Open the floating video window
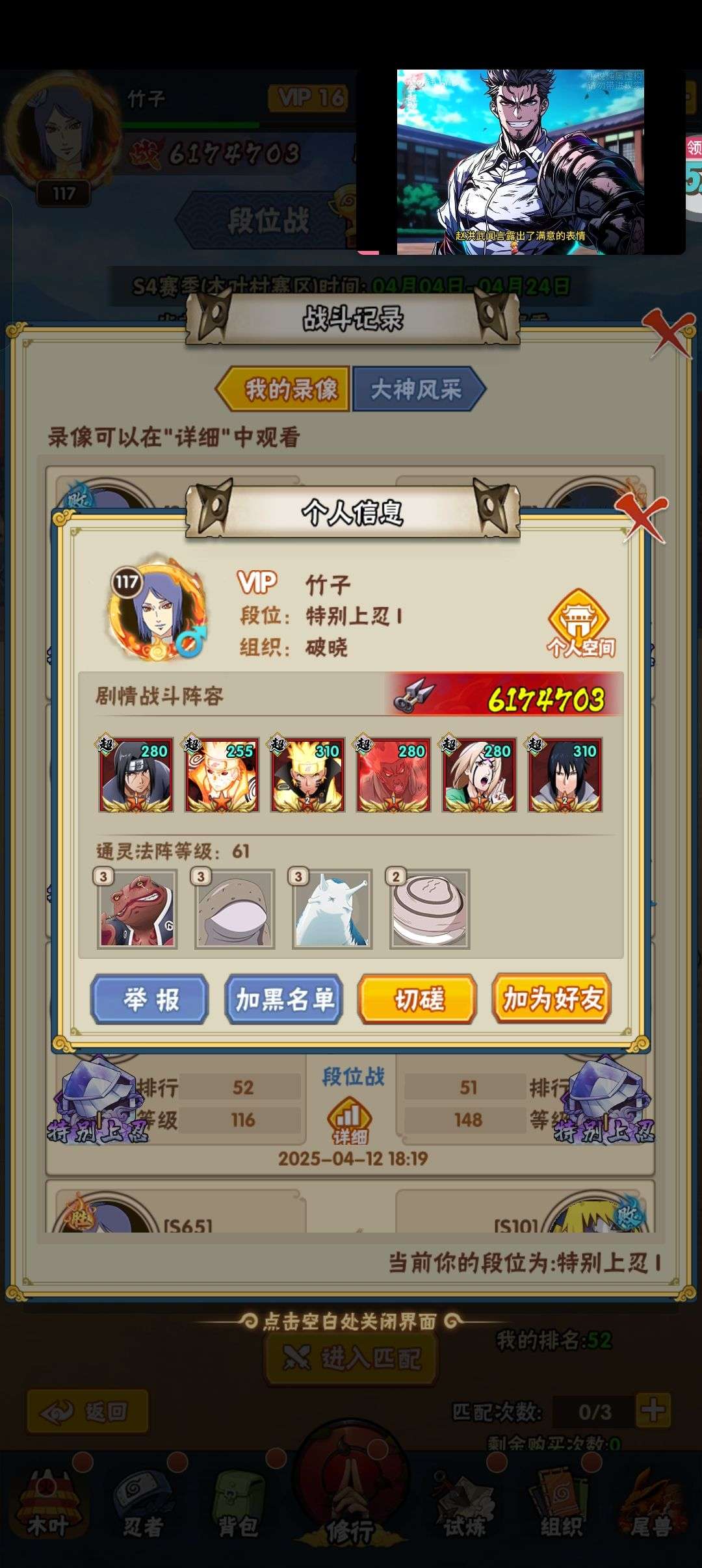 pos(521,162)
